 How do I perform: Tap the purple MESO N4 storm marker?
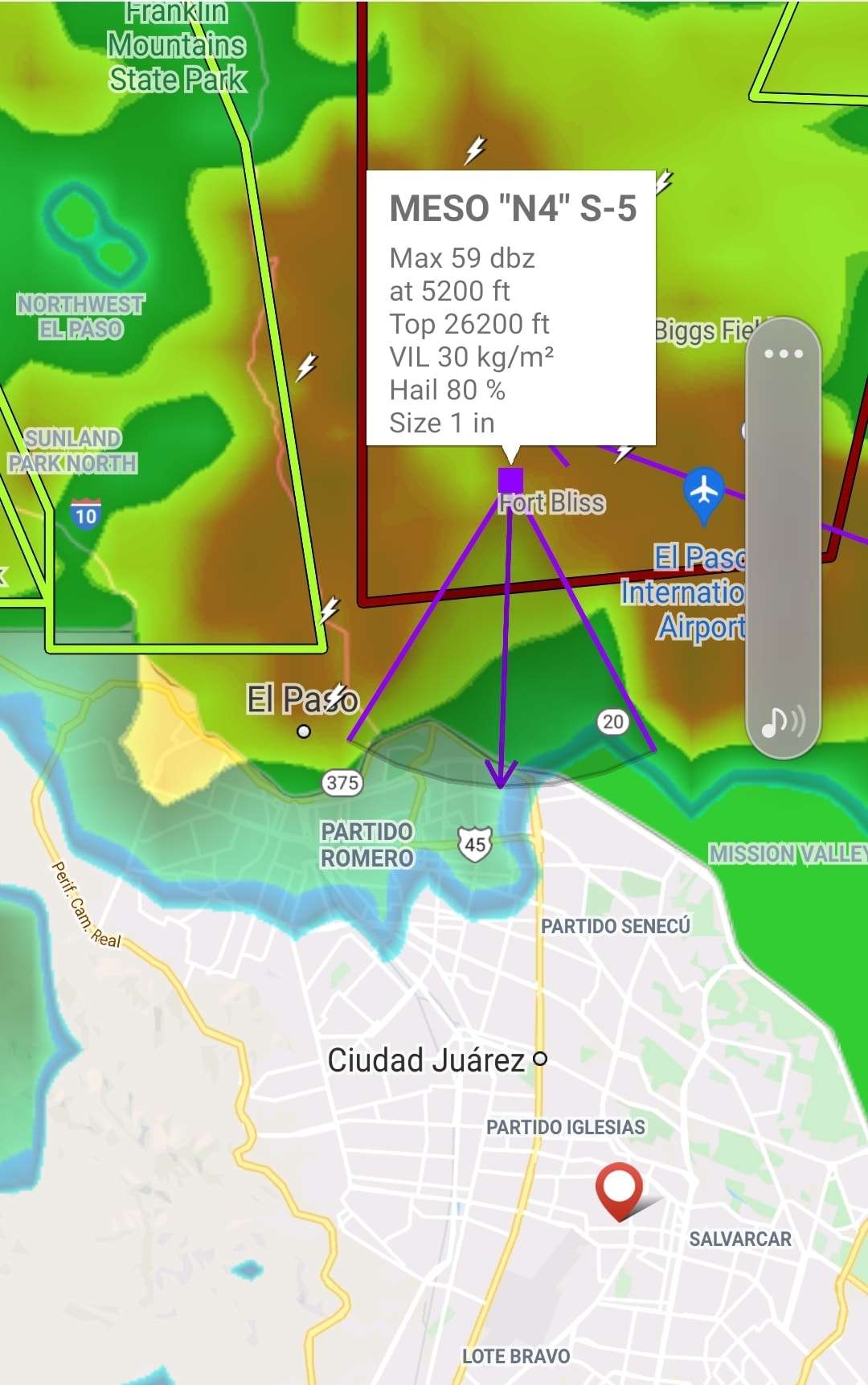point(510,481)
